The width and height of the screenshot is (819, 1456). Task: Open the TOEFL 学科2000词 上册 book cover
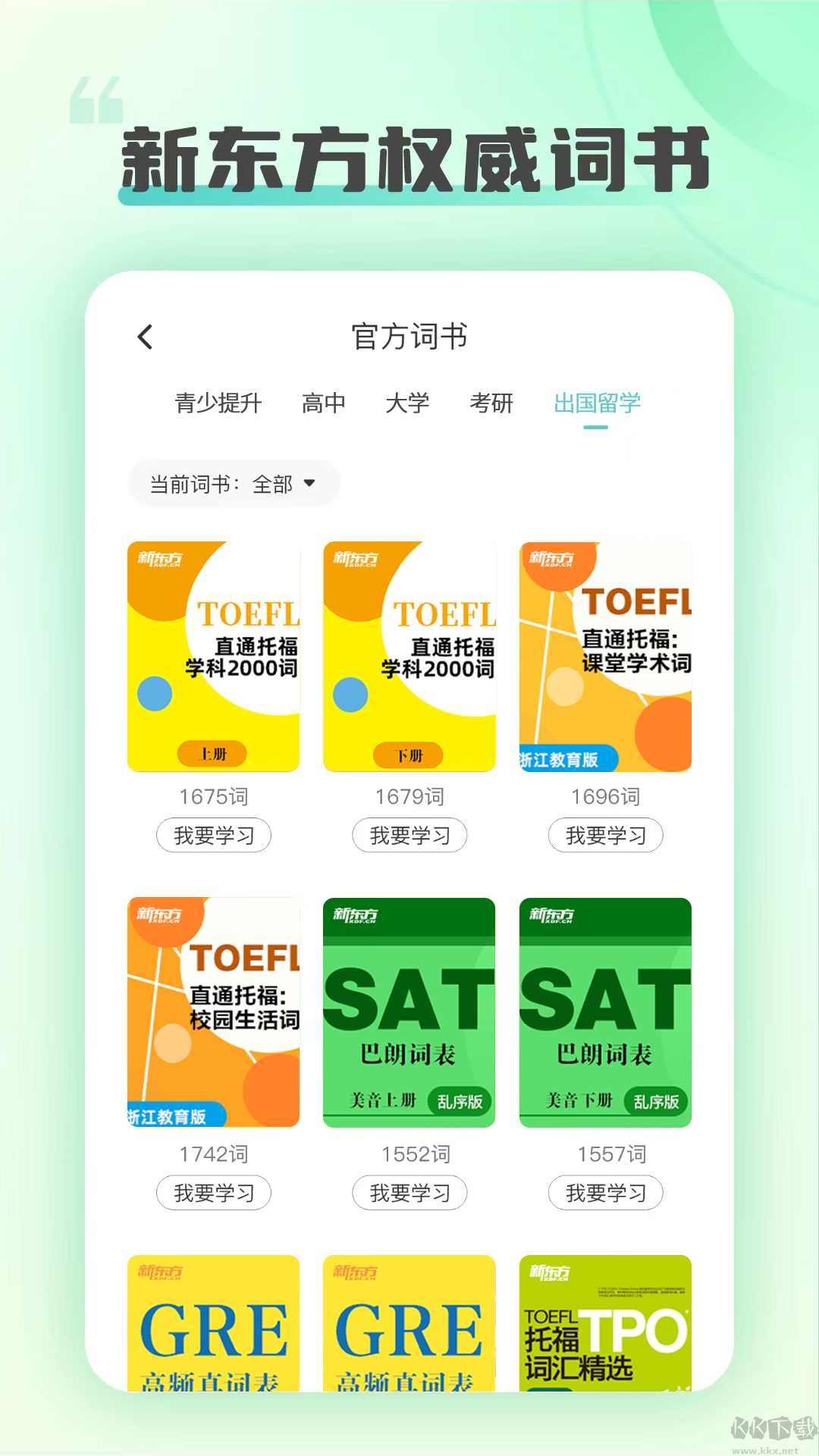(x=213, y=656)
